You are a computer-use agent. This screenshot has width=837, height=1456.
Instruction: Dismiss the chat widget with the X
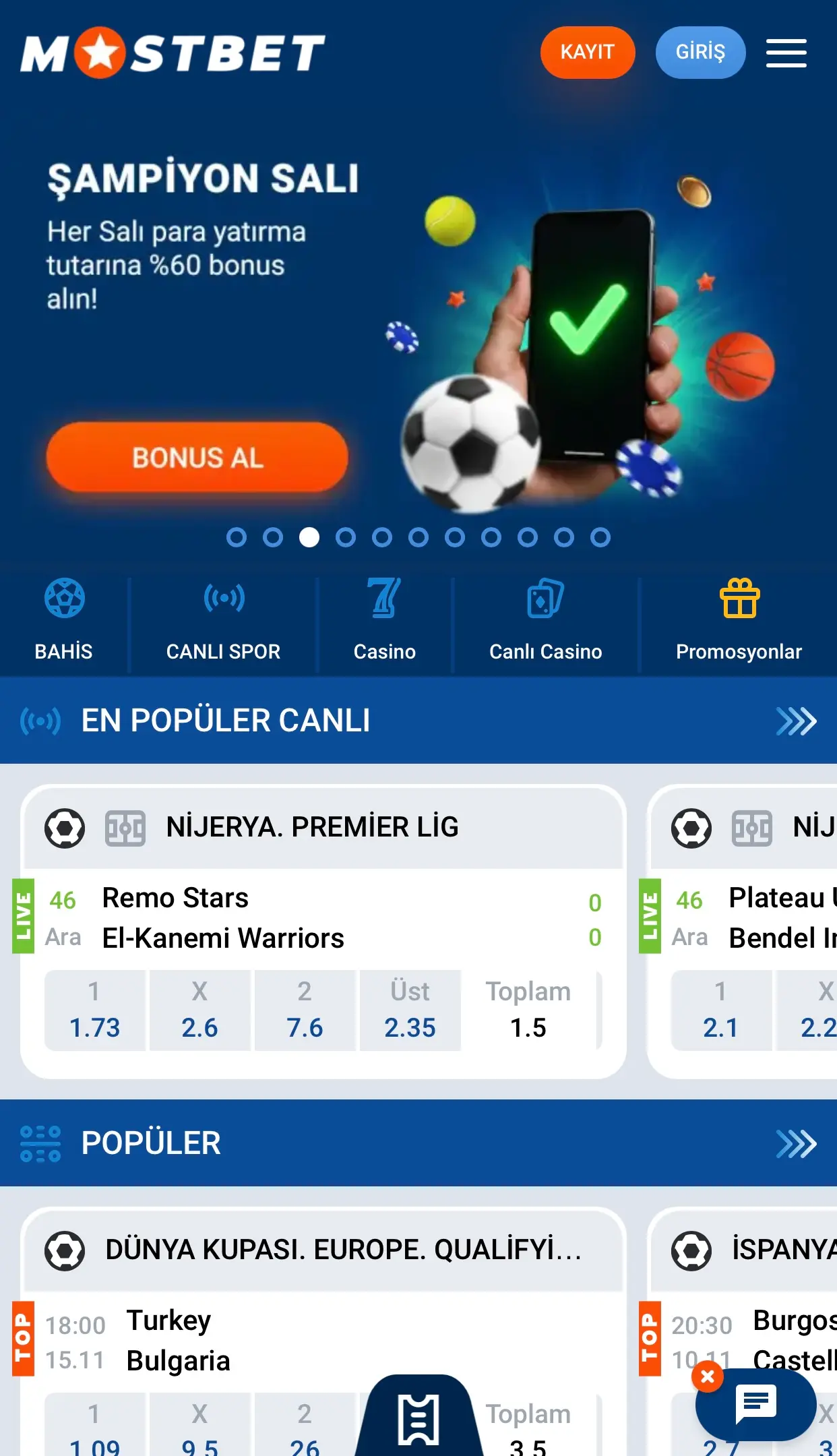point(708,1377)
